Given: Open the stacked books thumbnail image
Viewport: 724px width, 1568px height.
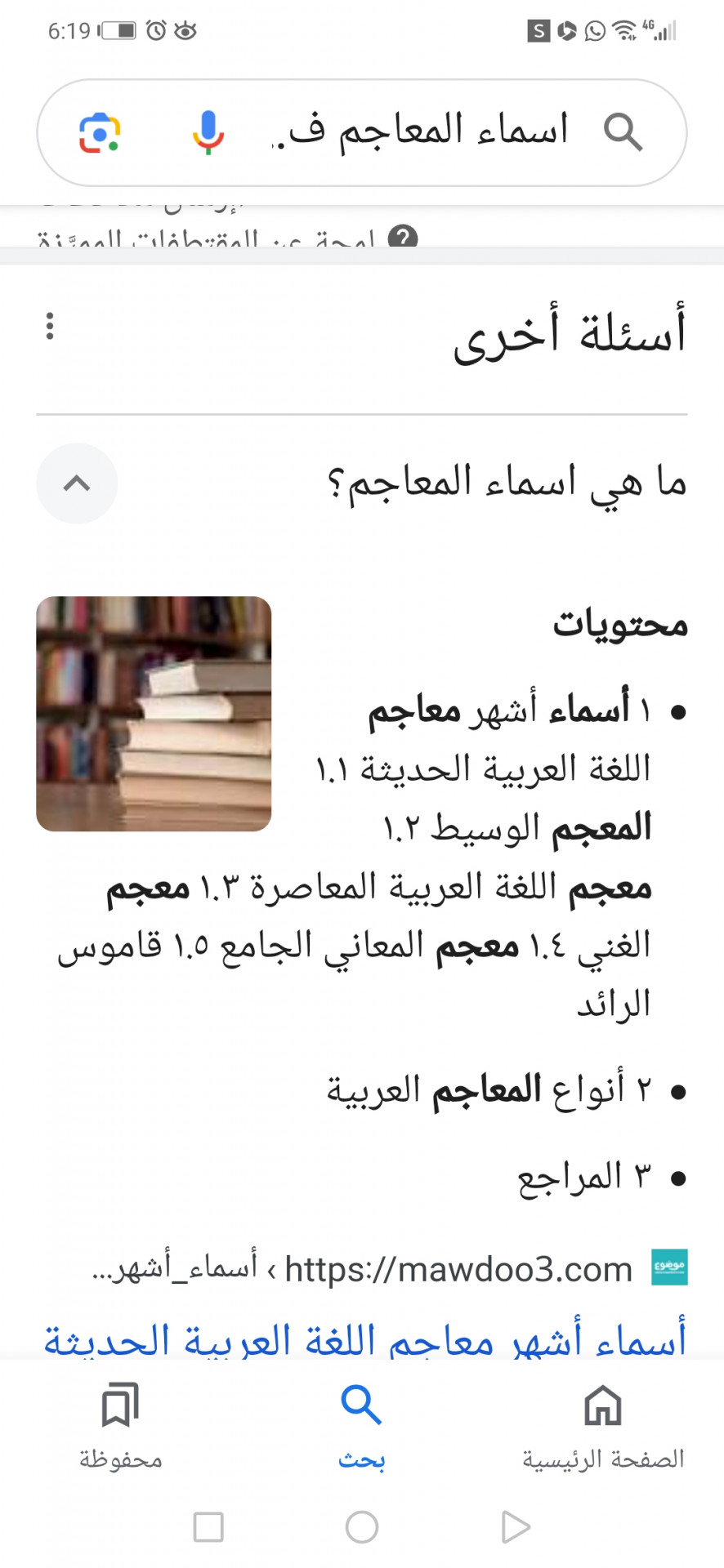Looking at the screenshot, I should (x=154, y=714).
